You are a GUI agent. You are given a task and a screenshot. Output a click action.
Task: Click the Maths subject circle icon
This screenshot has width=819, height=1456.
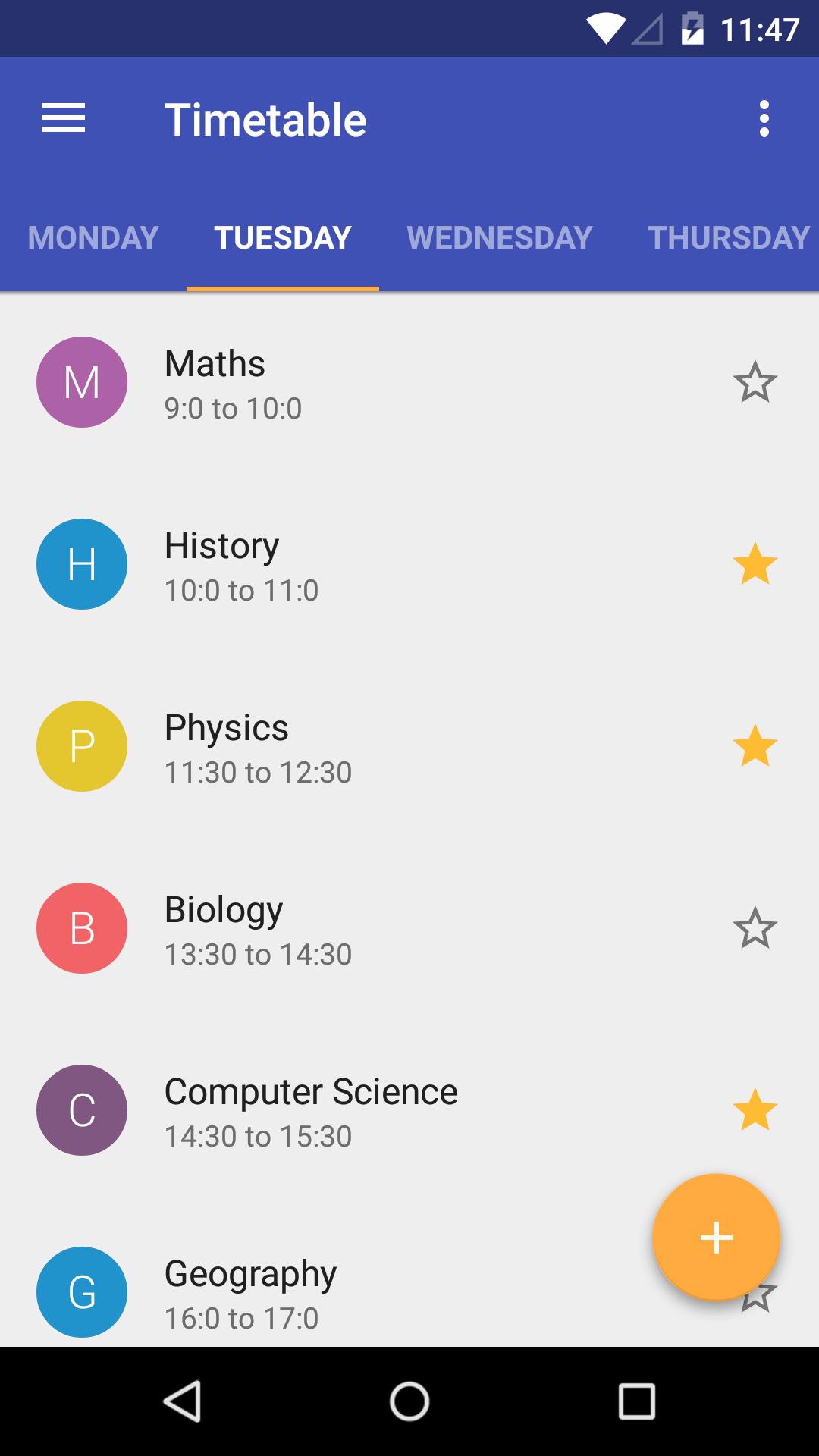(x=81, y=382)
